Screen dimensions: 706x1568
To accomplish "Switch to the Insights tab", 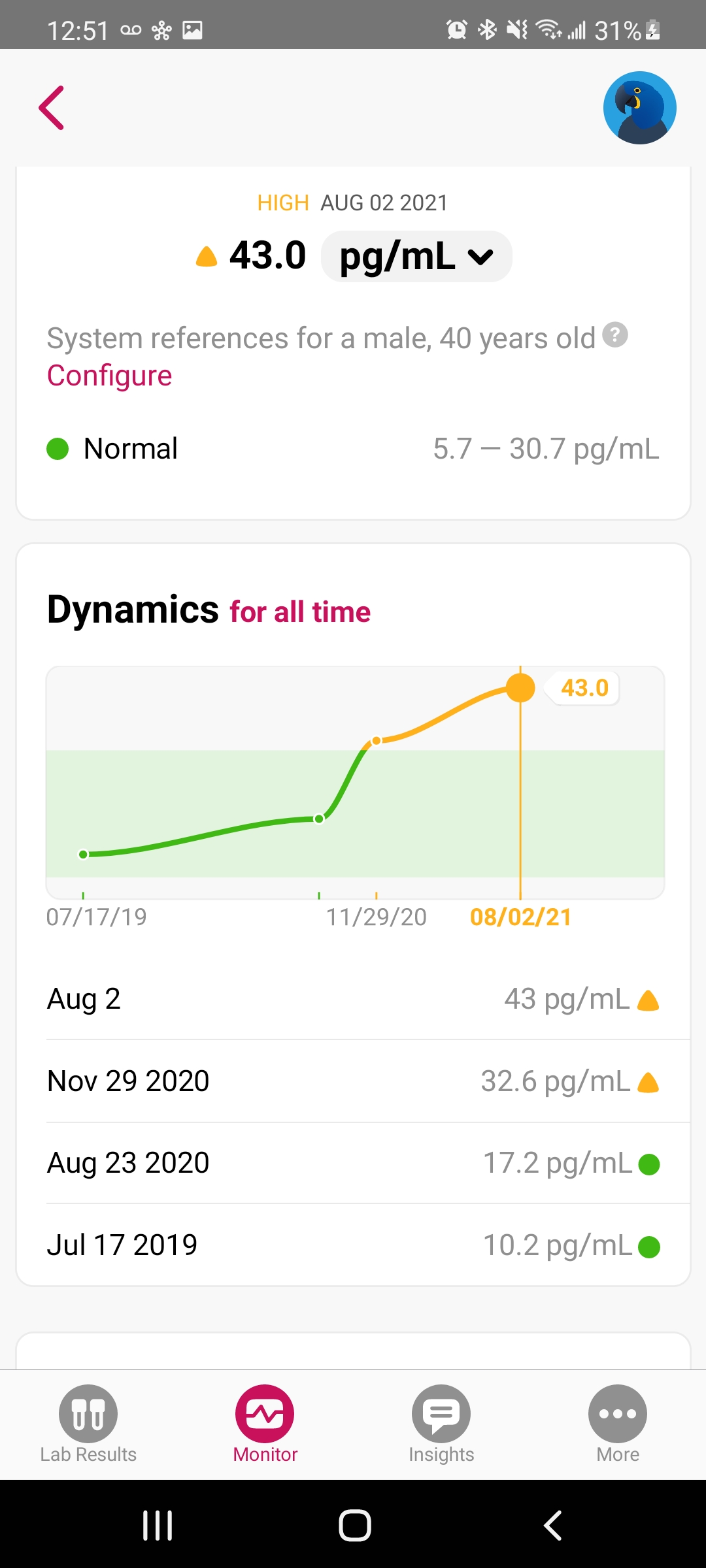I will click(x=441, y=1424).
